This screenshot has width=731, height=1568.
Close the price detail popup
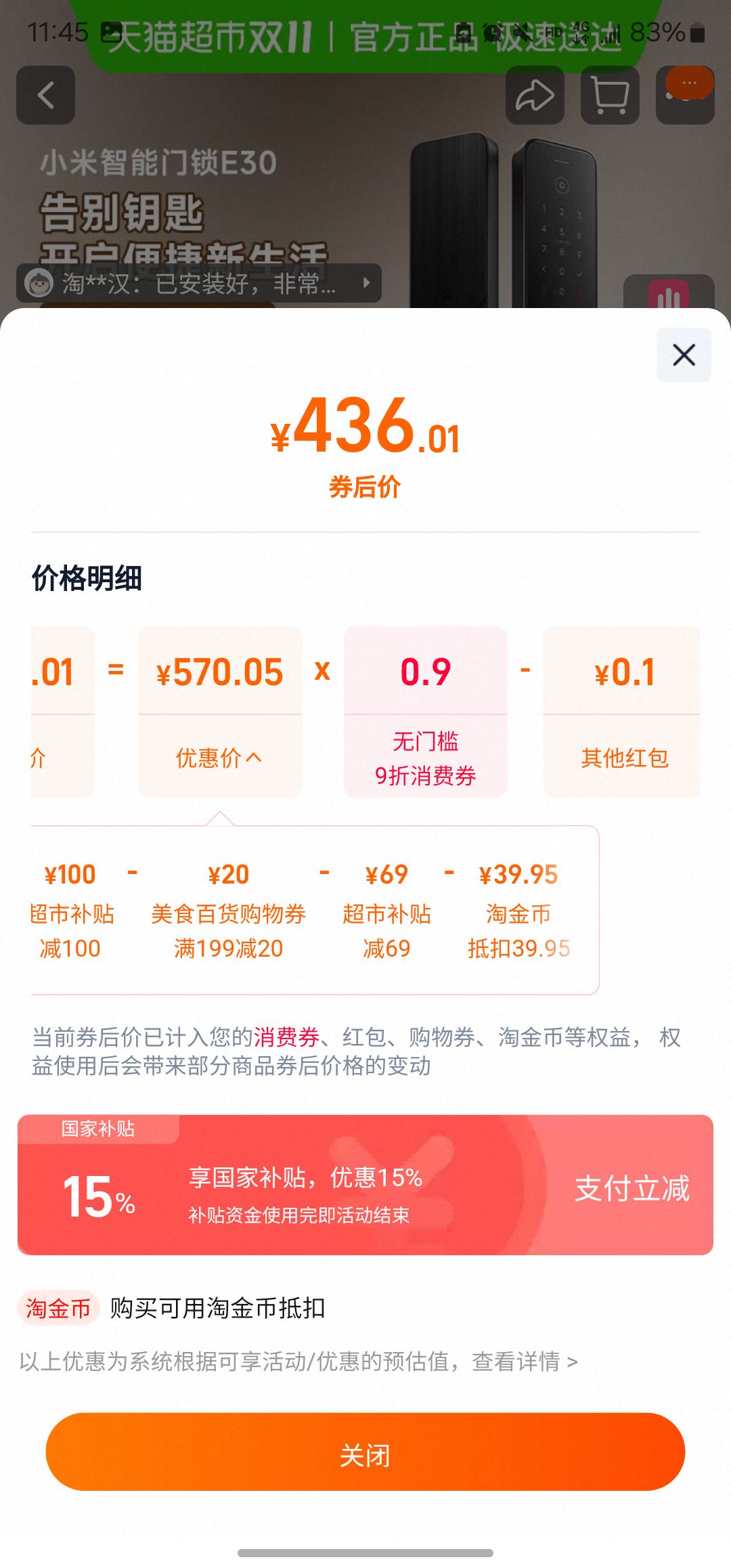point(683,355)
